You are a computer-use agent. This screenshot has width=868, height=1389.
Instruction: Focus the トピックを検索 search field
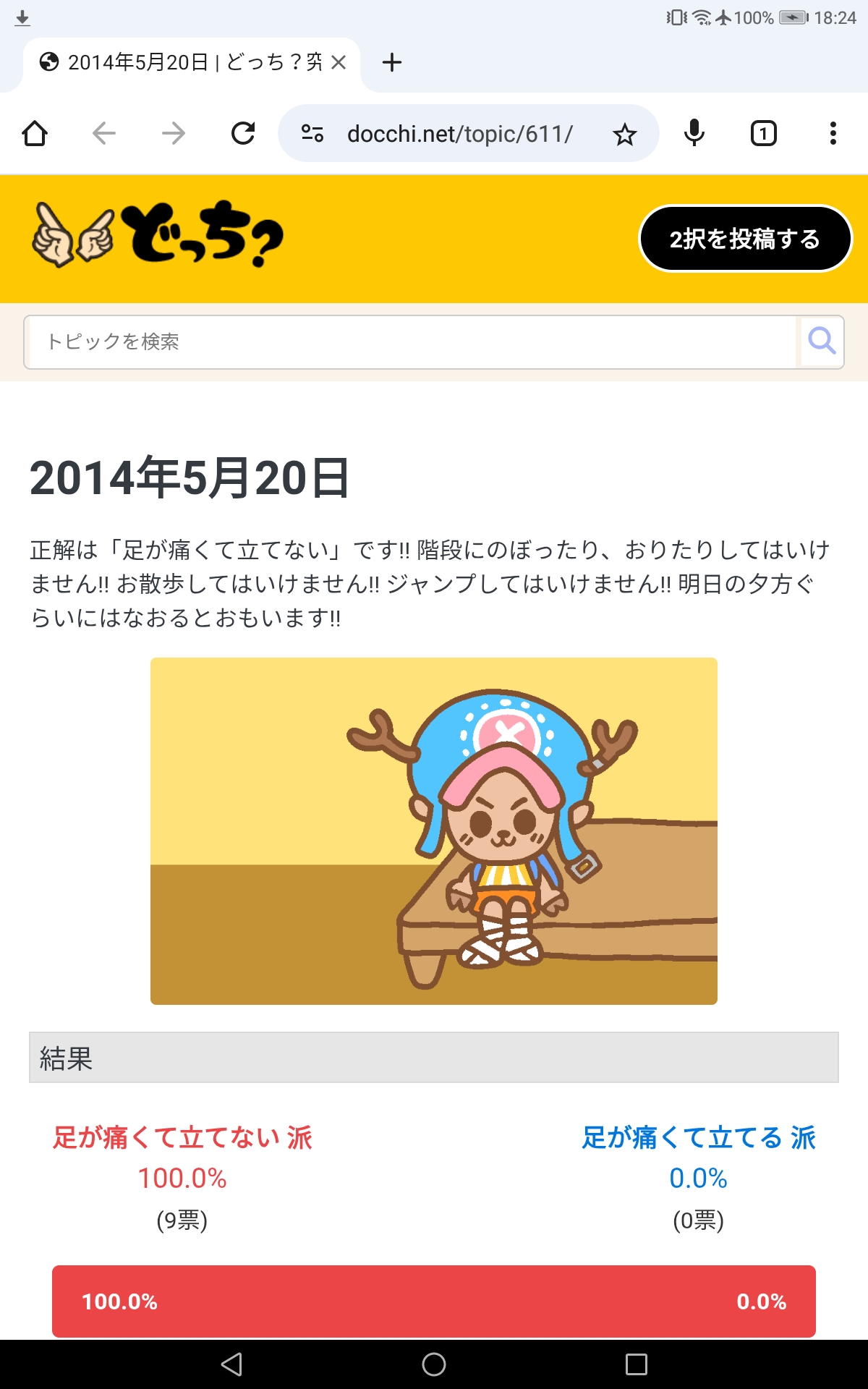coord(411,341)
